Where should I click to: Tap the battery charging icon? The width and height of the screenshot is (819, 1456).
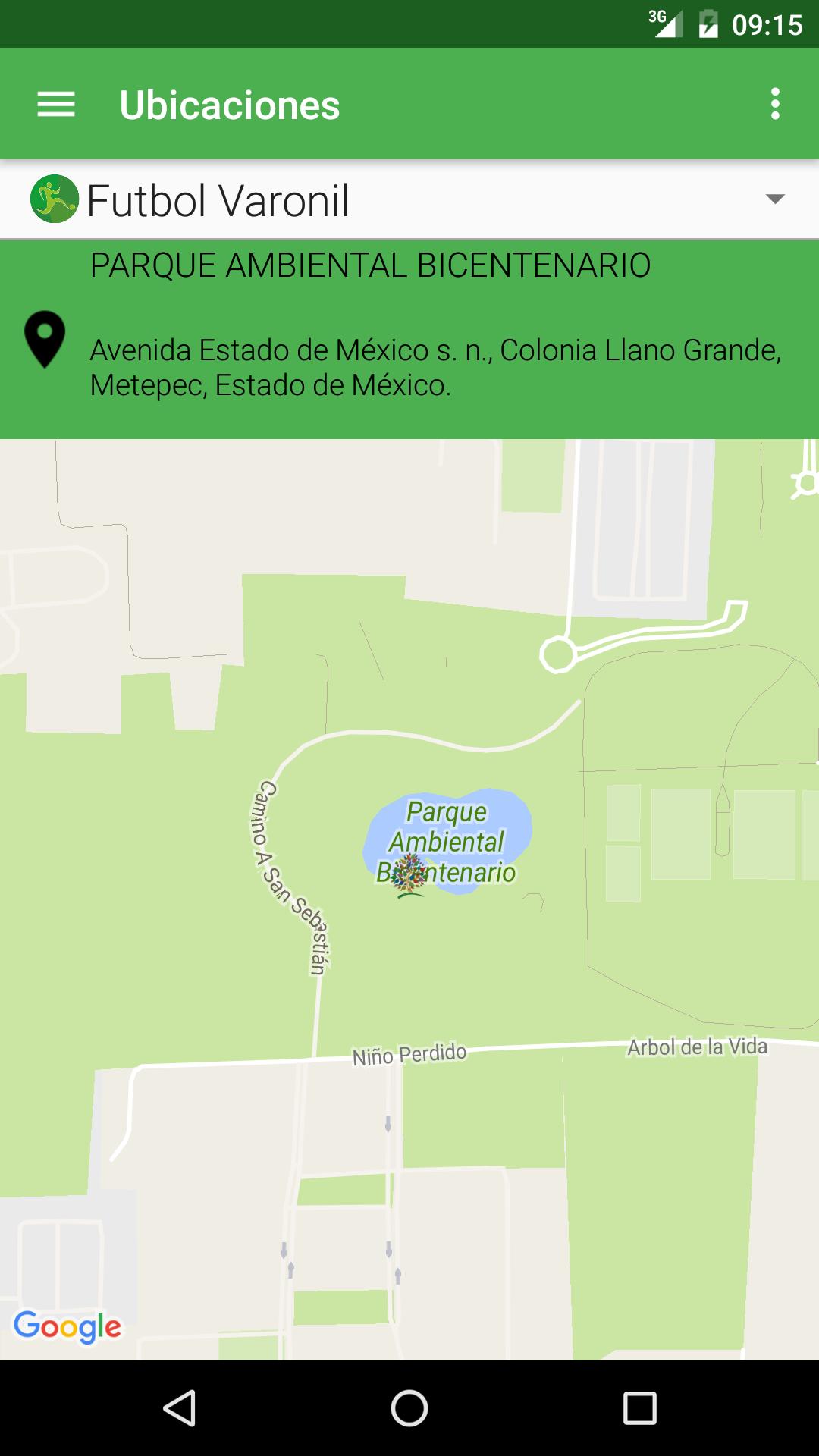pos(708,23)
